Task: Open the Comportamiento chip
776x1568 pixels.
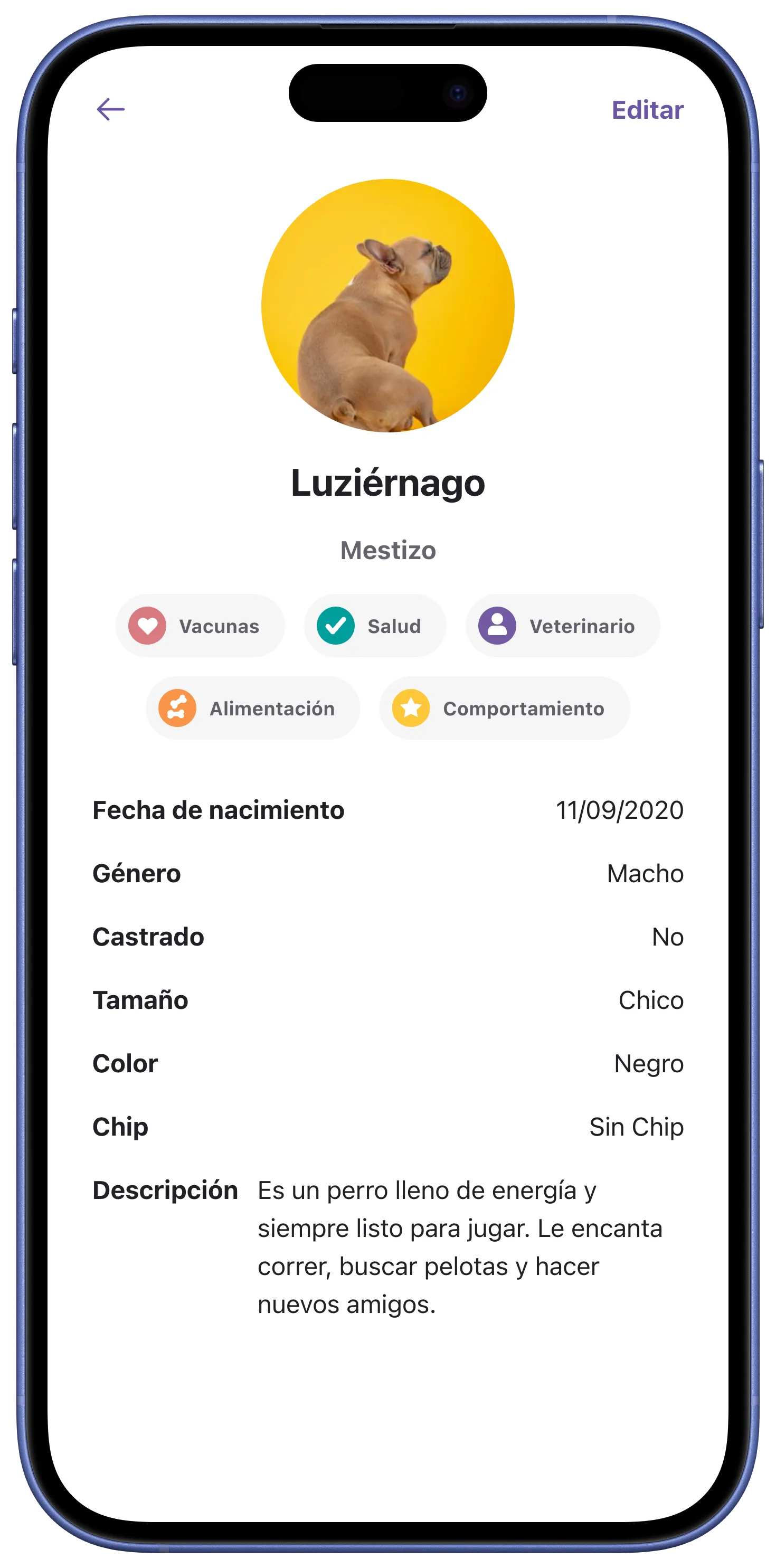Action: point(504,708)
